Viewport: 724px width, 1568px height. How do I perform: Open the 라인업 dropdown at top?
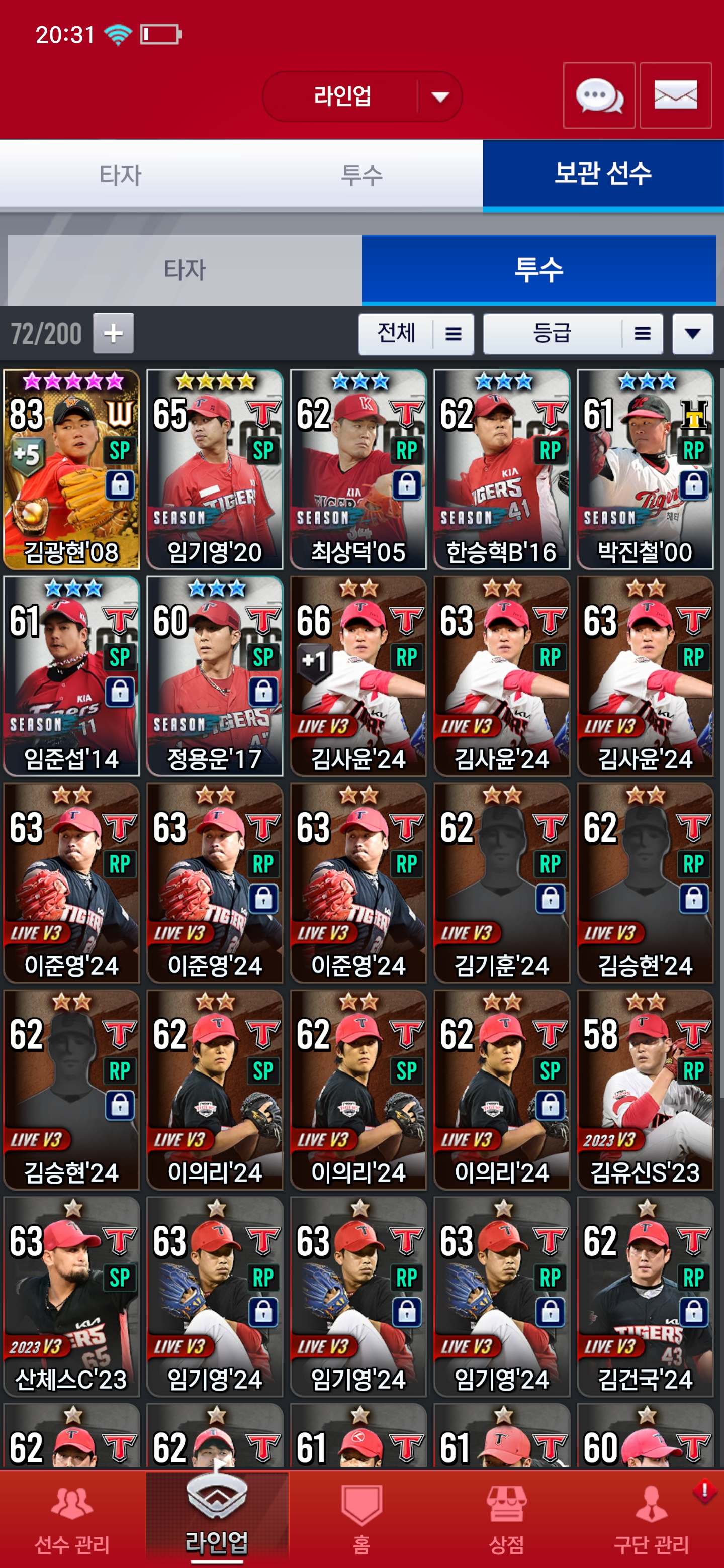point(361,96)
